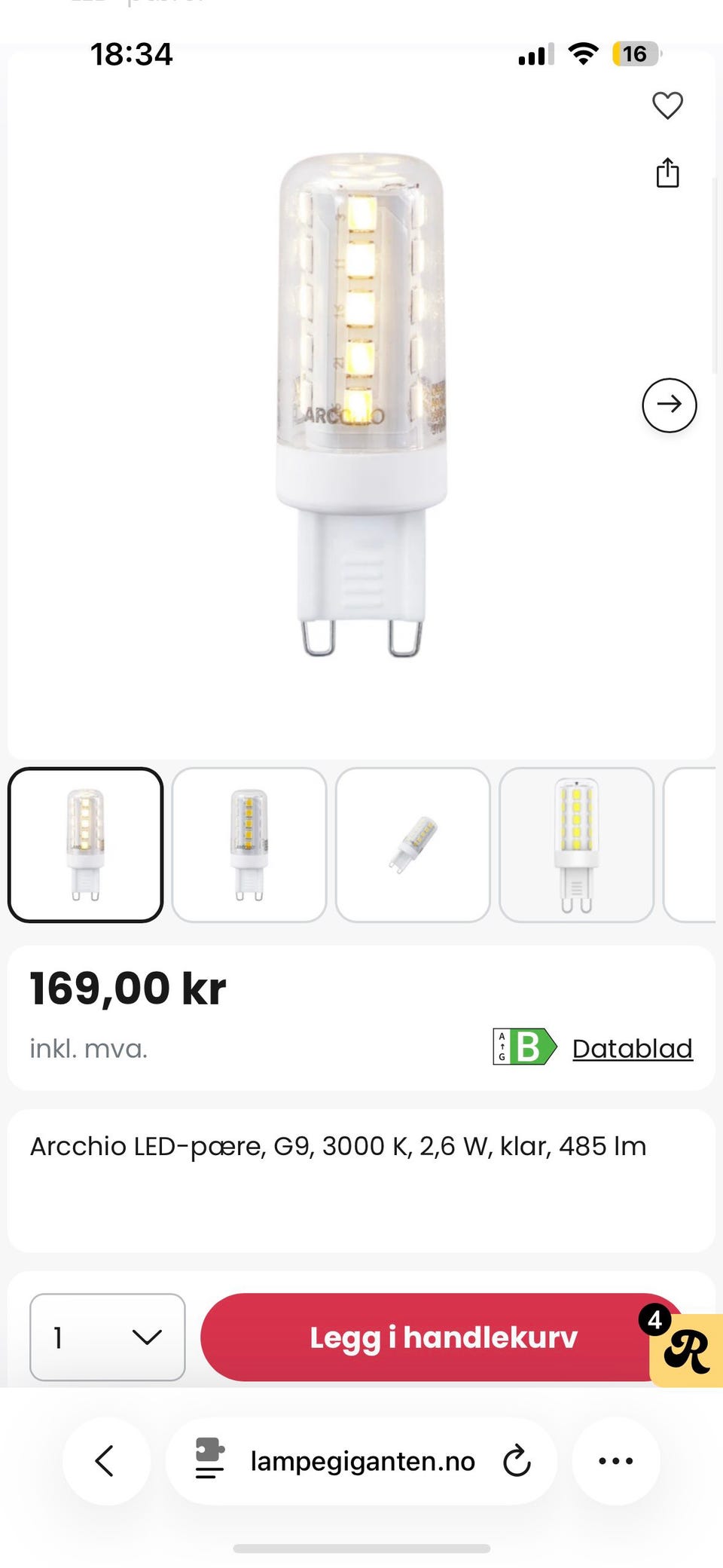The image size is (723, 1568).
Task: Select the second product thumbnail
Action: click(249, 844)
